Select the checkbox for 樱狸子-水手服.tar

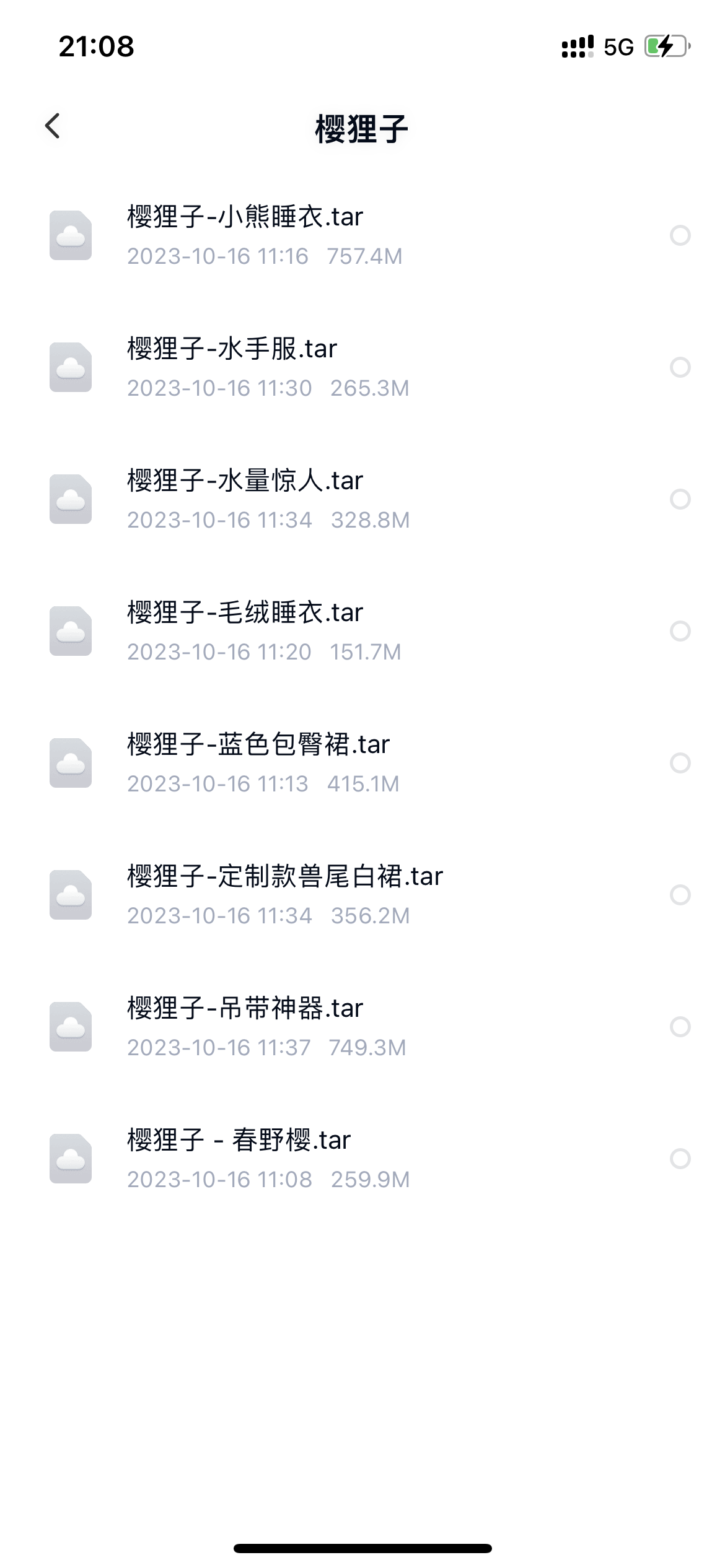click(x=680, y=367)
